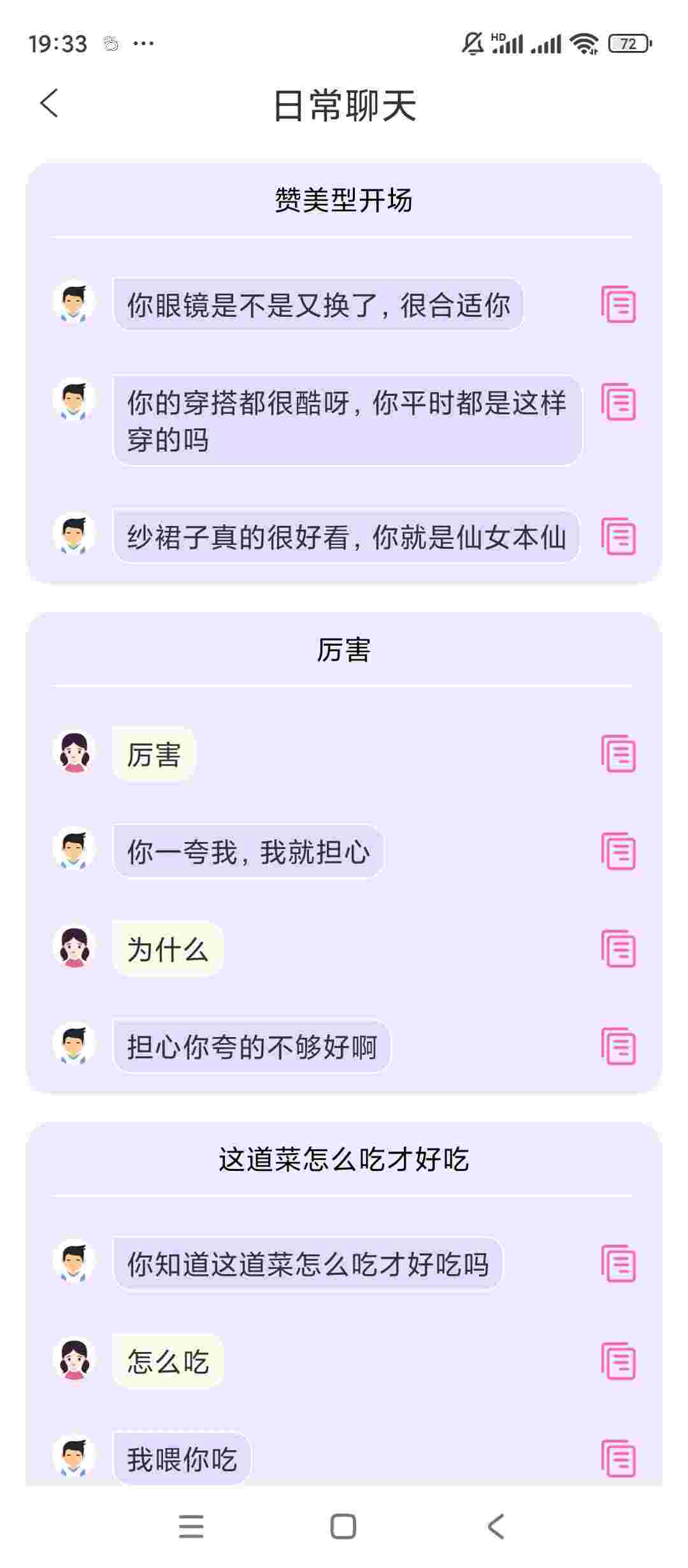
Task: Copy the girl's reply 为什么
Action: pos(618,949)
